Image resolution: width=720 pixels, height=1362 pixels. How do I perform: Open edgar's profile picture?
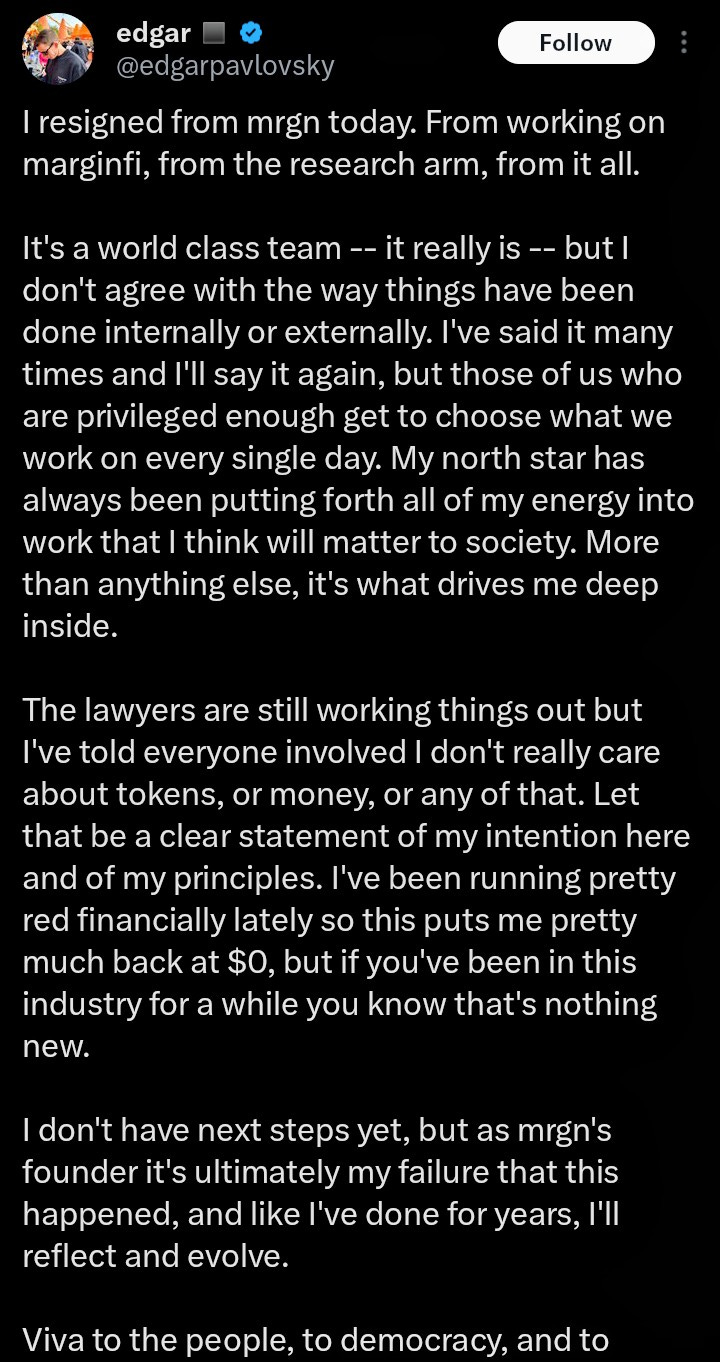(x=58, y=49)
